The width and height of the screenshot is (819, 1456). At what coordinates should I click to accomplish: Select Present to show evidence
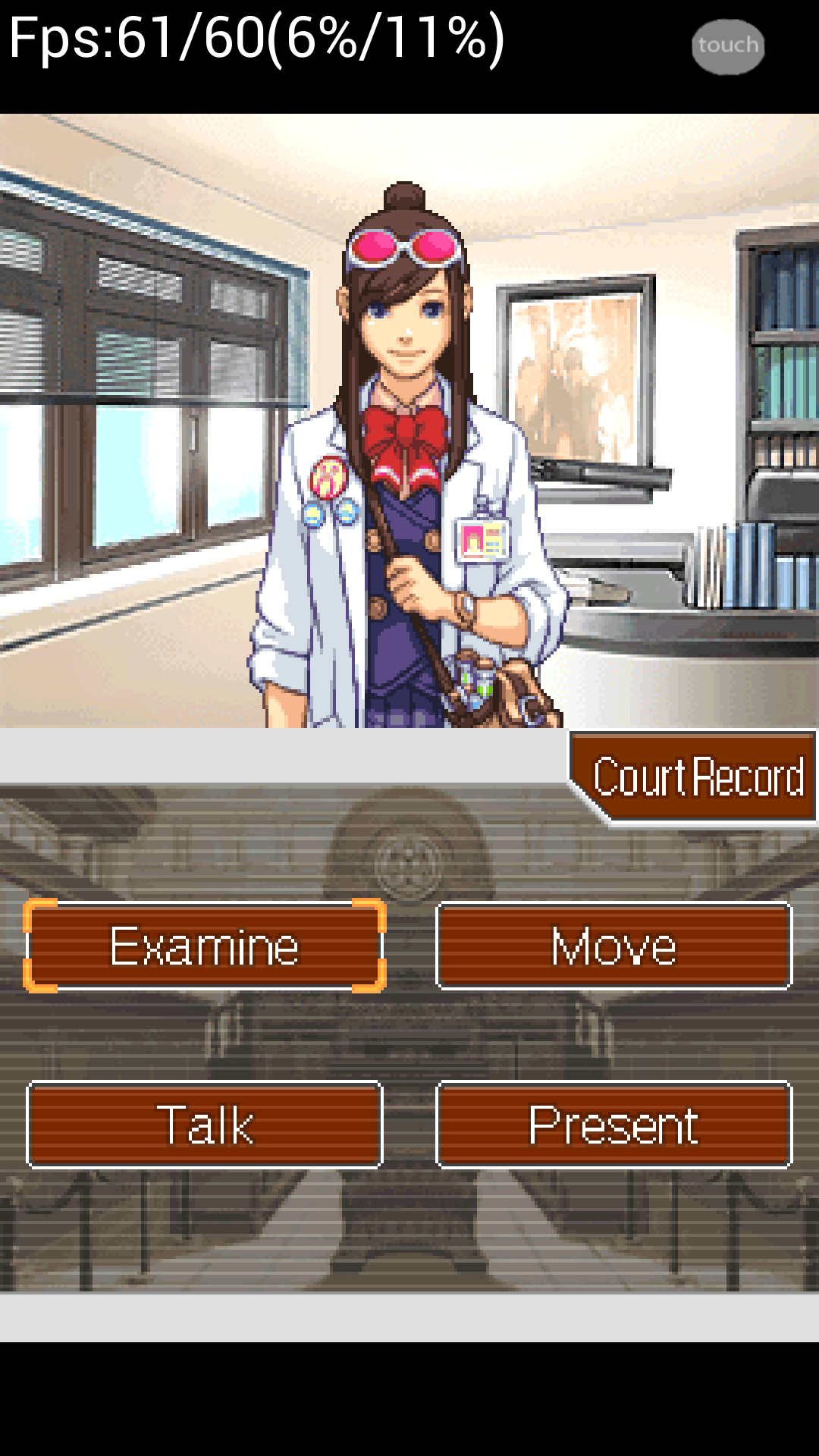614,1125
